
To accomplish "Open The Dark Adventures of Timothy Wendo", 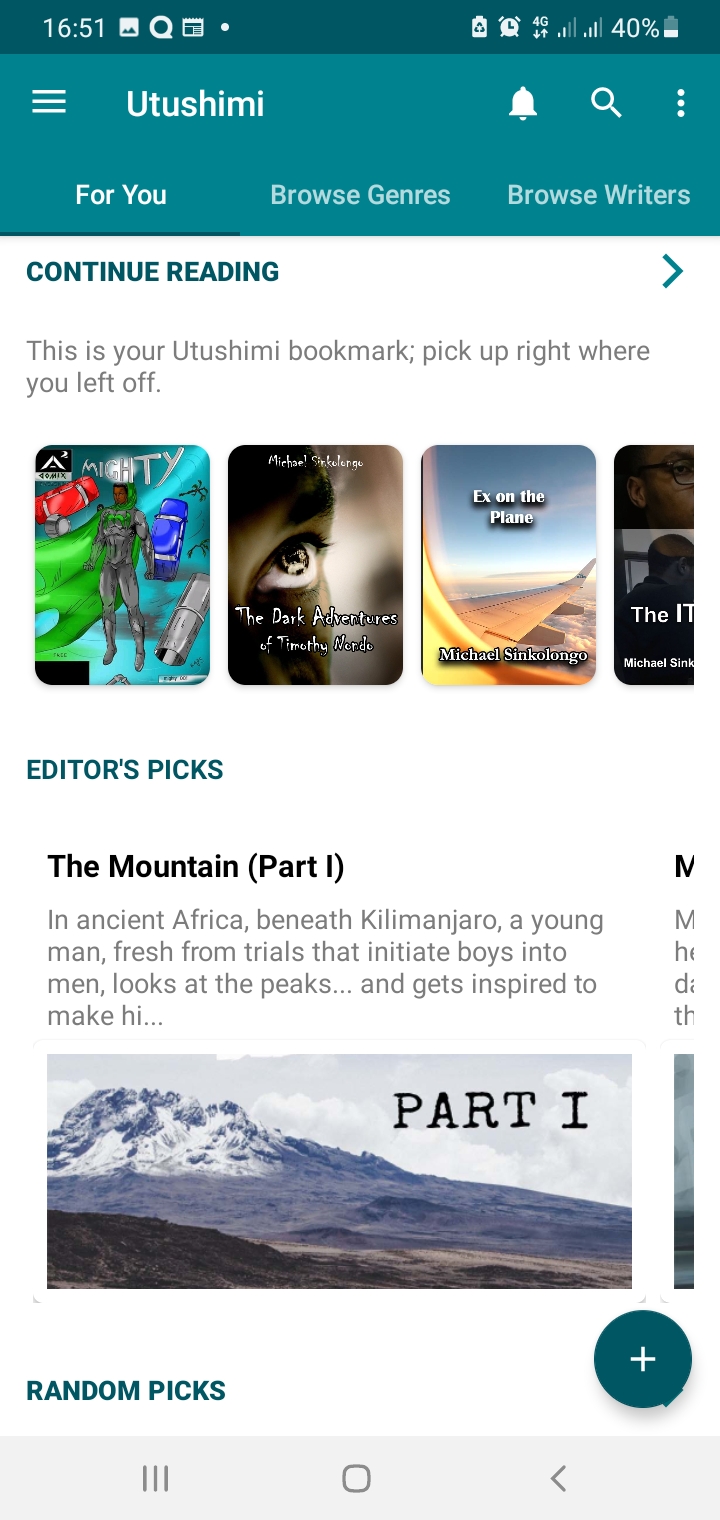I will [x=315, y=565].
